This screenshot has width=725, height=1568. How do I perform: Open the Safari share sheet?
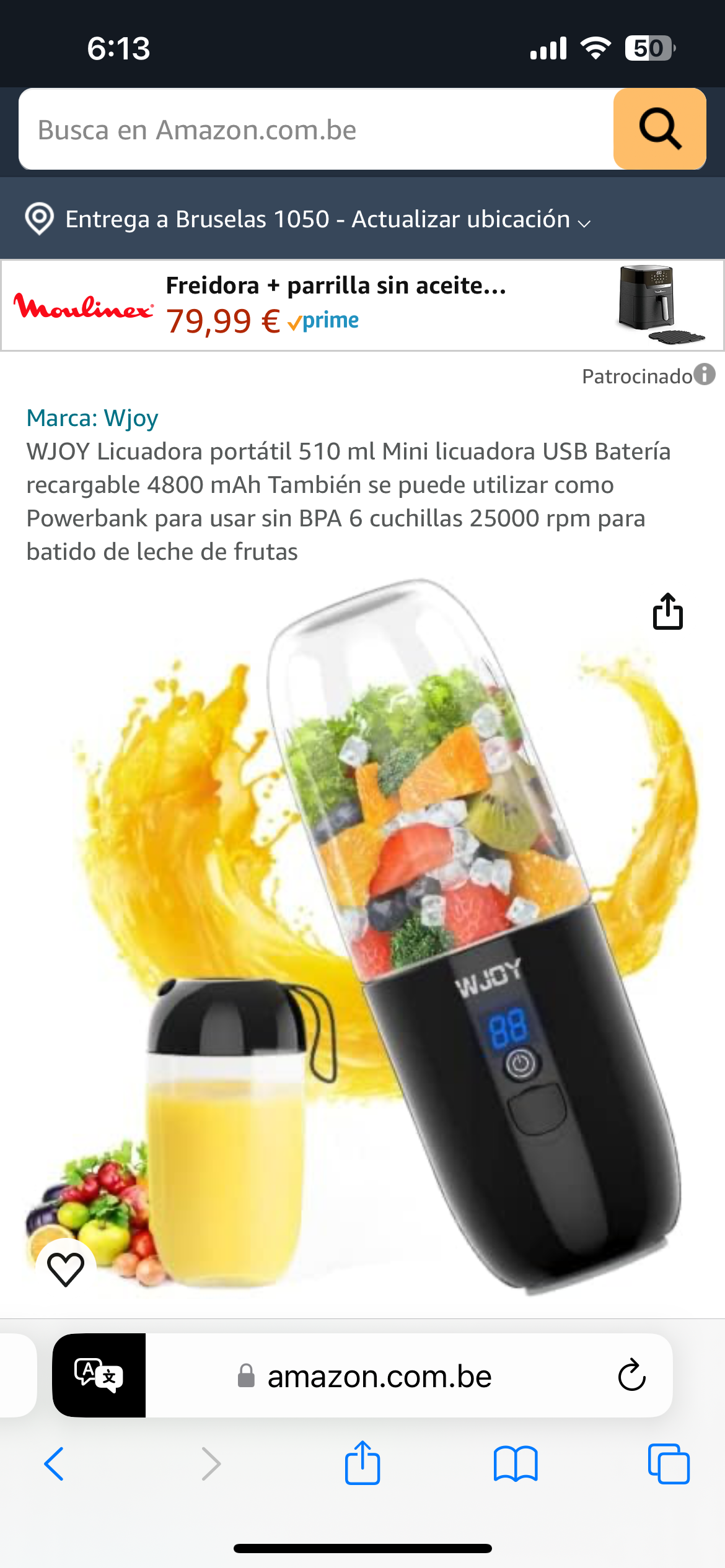(362, 1463)
